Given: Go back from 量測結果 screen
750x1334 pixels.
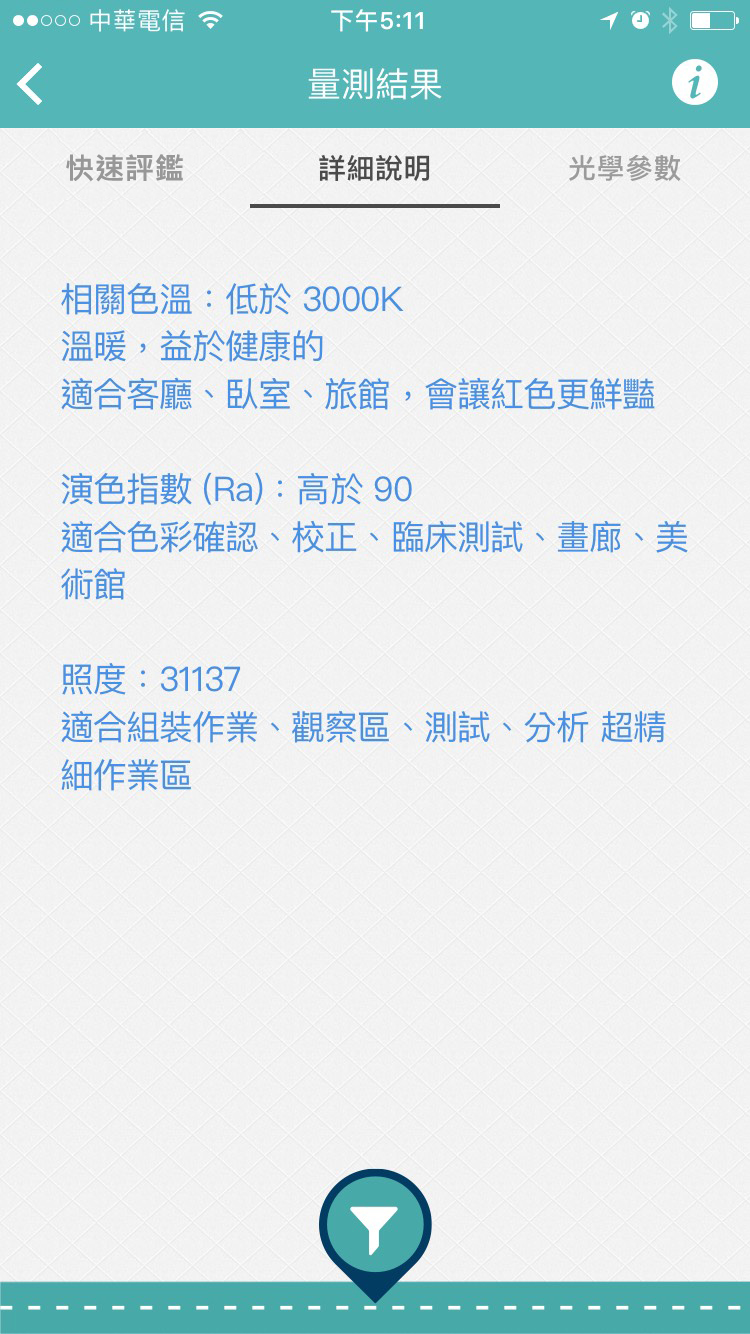Looking at the screenshot, I should tap(30, 84).
